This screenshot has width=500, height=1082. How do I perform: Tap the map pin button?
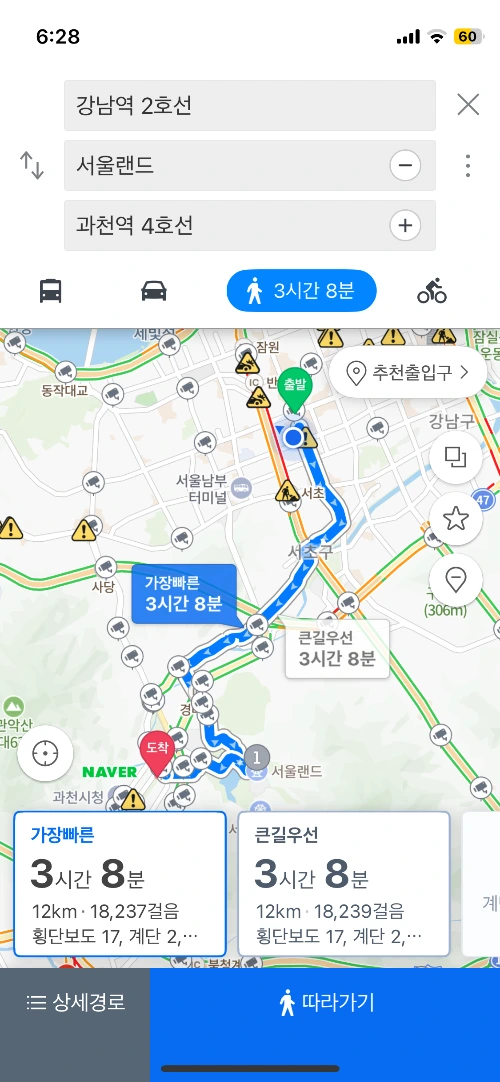click(456, 581)
